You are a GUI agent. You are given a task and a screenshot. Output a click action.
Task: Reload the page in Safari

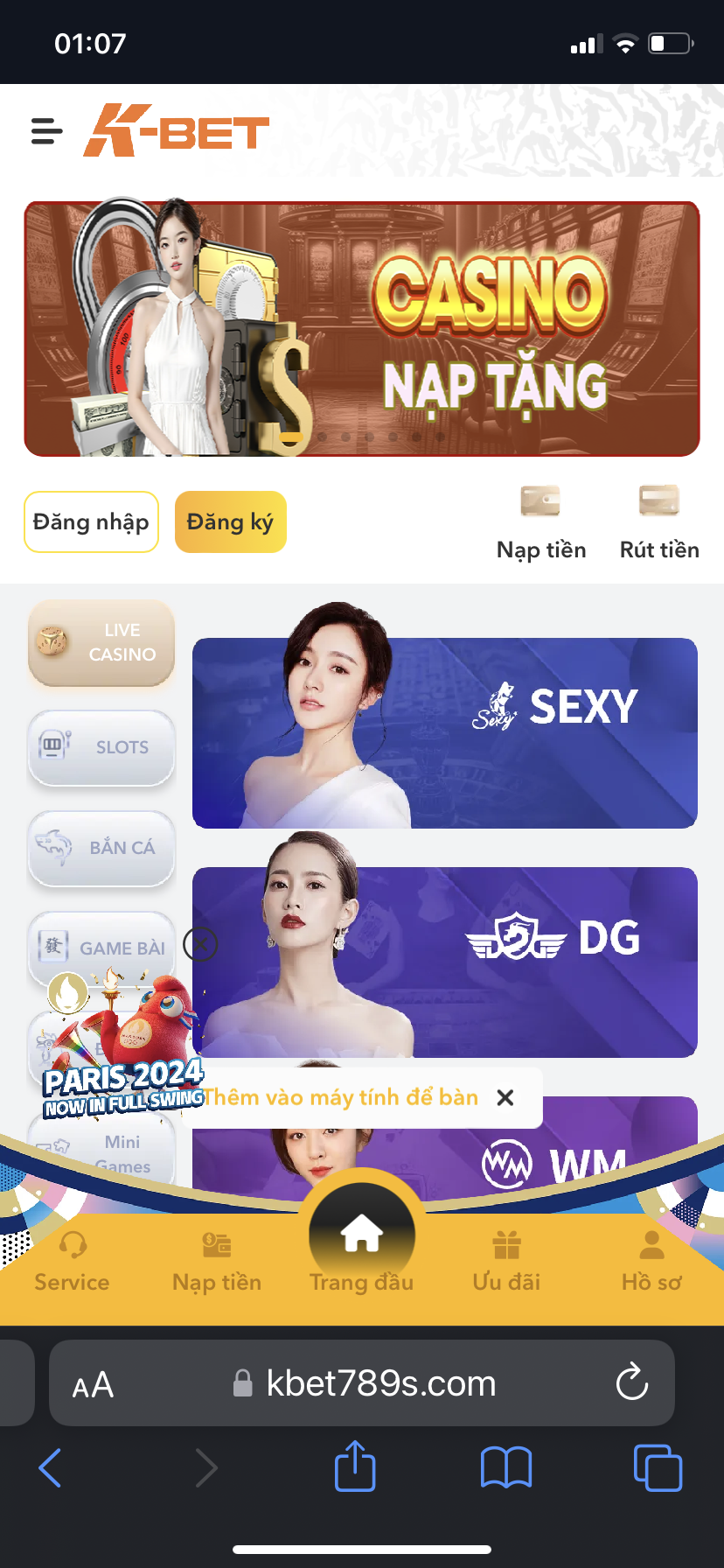pos(631,1383)
